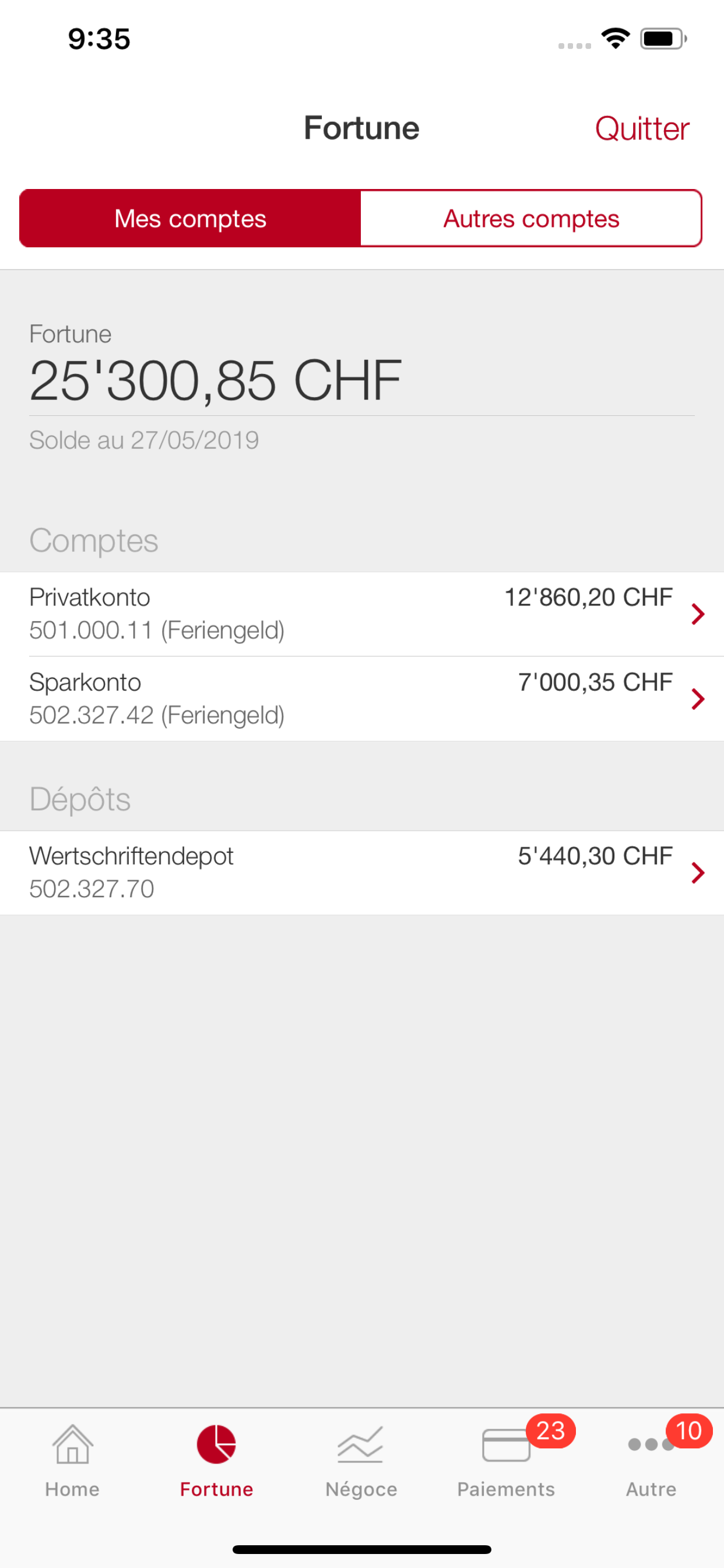Viewport: 724px width, 1568px height.
Task: View the Wertschriftendepot deposit
Action: click(x=361, y=872)
